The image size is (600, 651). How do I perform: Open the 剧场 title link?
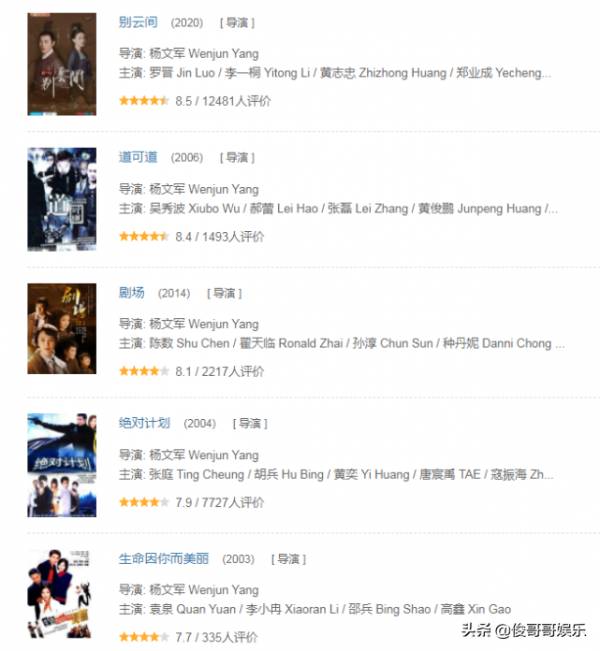(132, 293)
